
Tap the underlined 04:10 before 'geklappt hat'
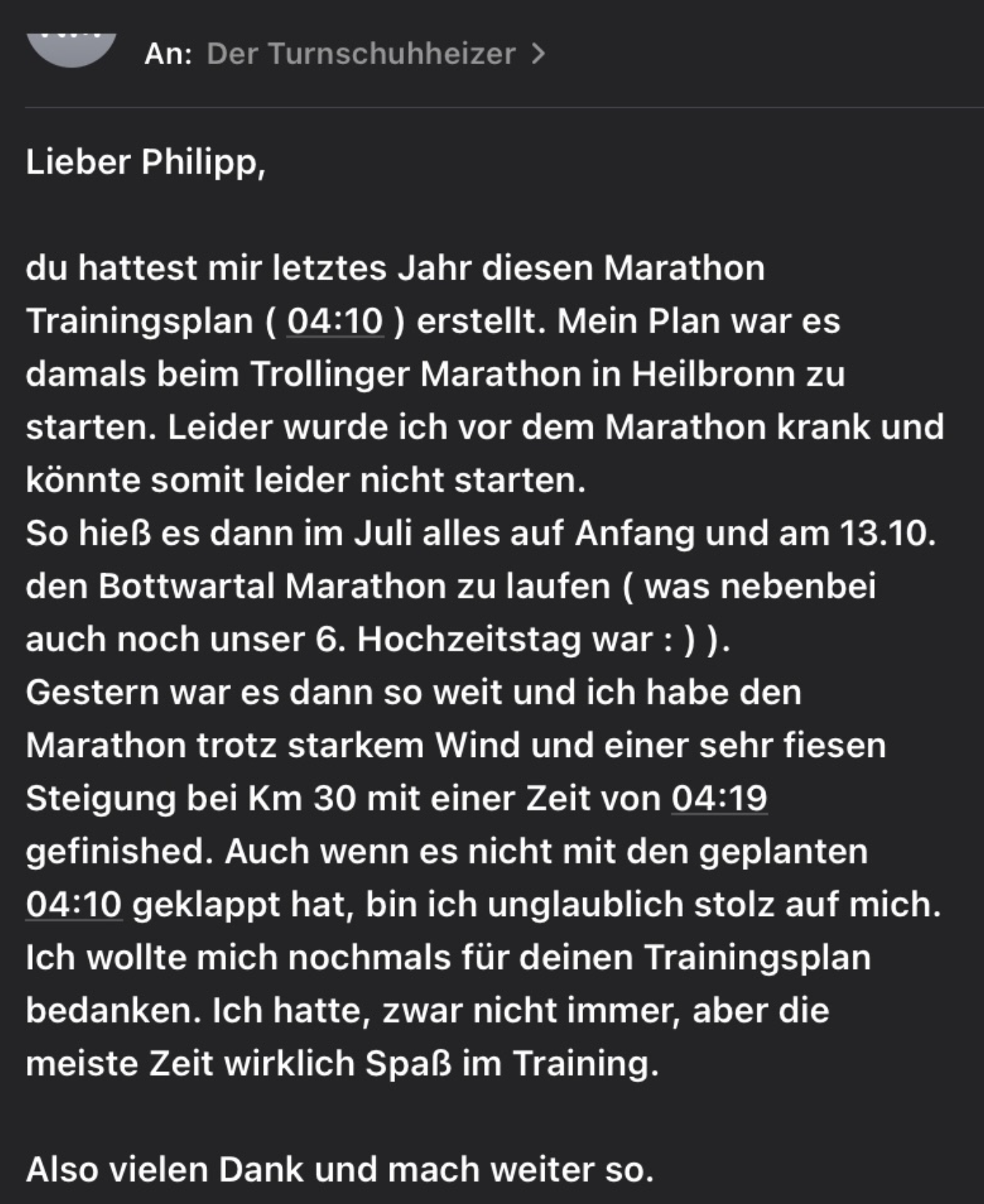pyautogui.click(x=74, y=904)
